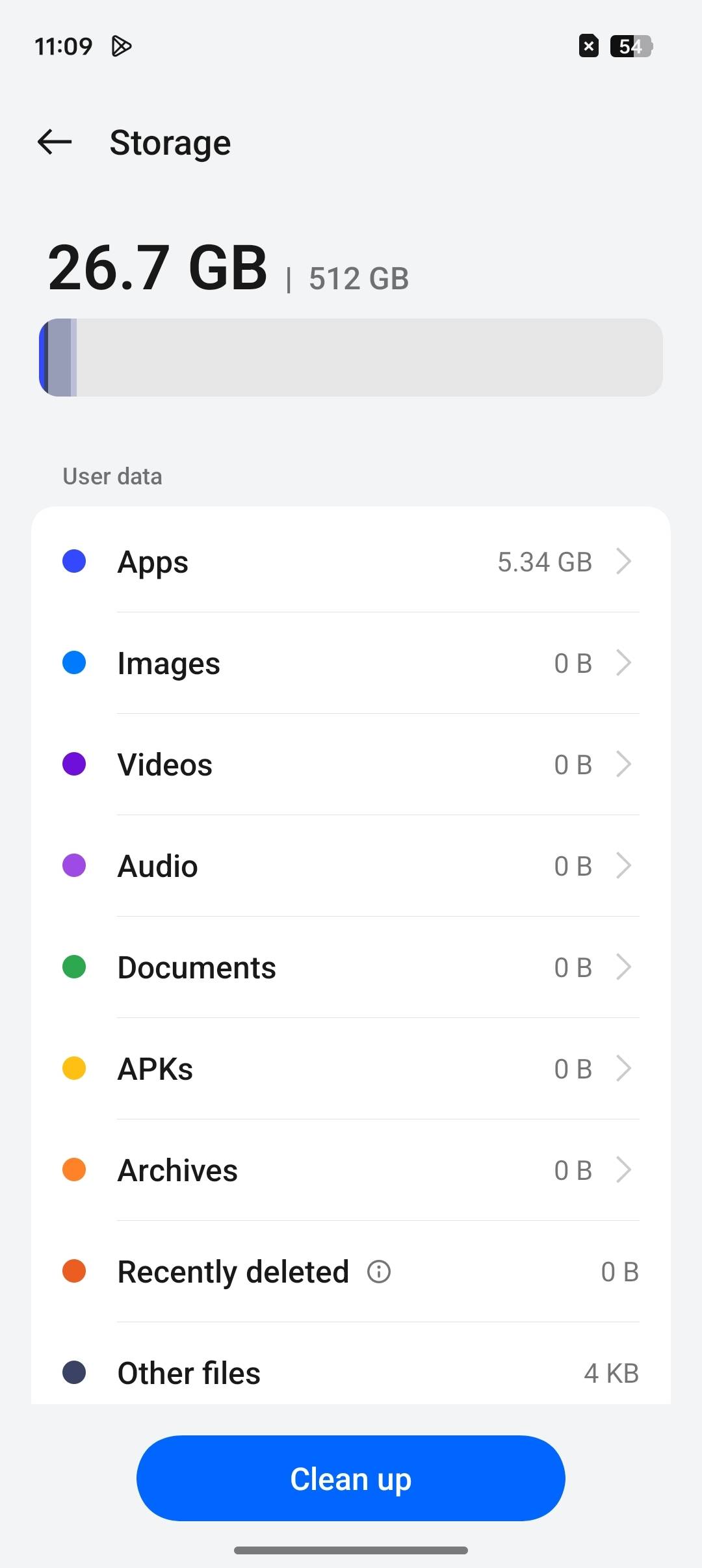Show info about Recently deleted
The image size is (702, 1568).
pyautogui.click(x=379, y=1272)
